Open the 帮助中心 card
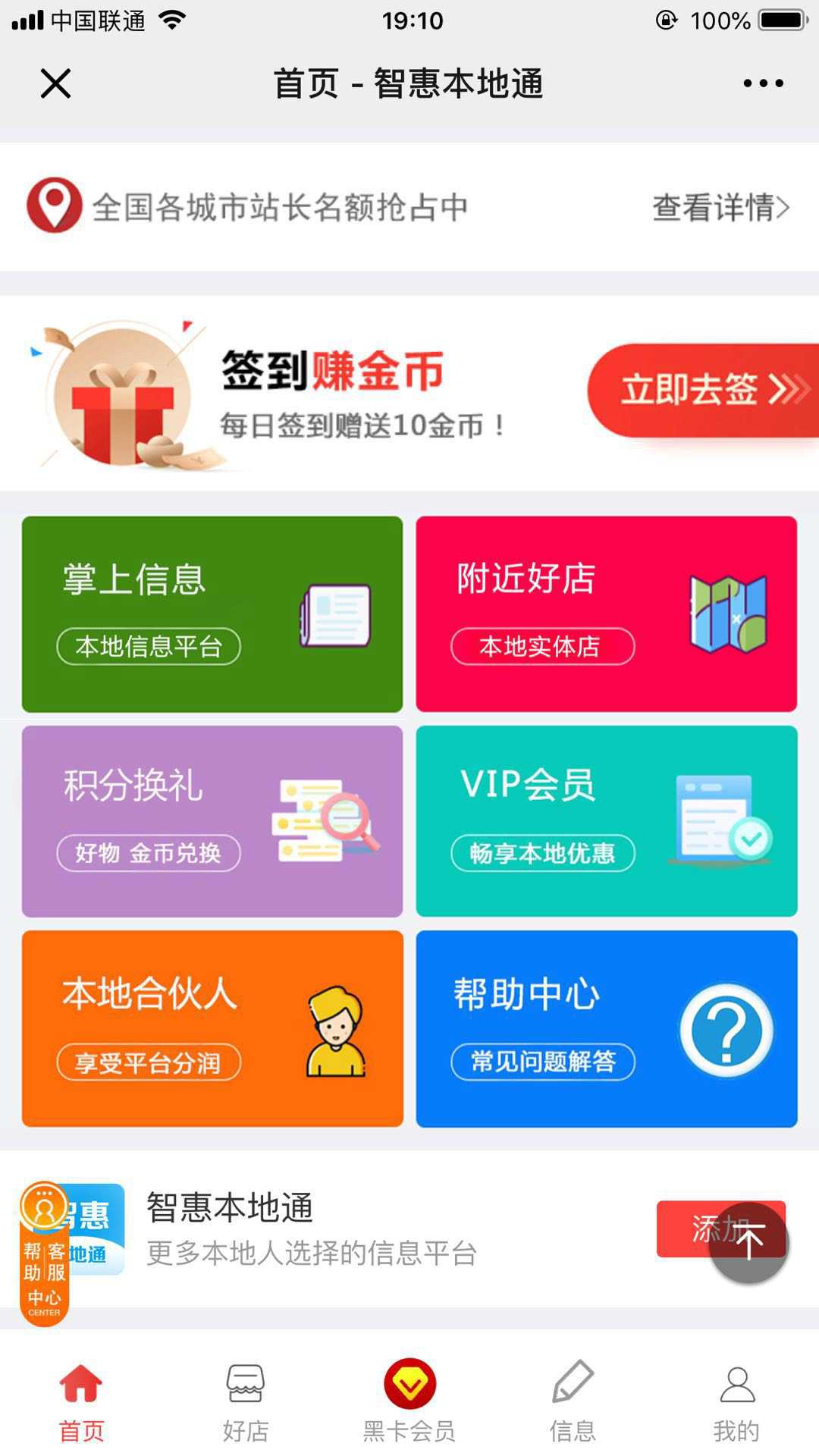819x1456 pixels. pos(606,1028)
